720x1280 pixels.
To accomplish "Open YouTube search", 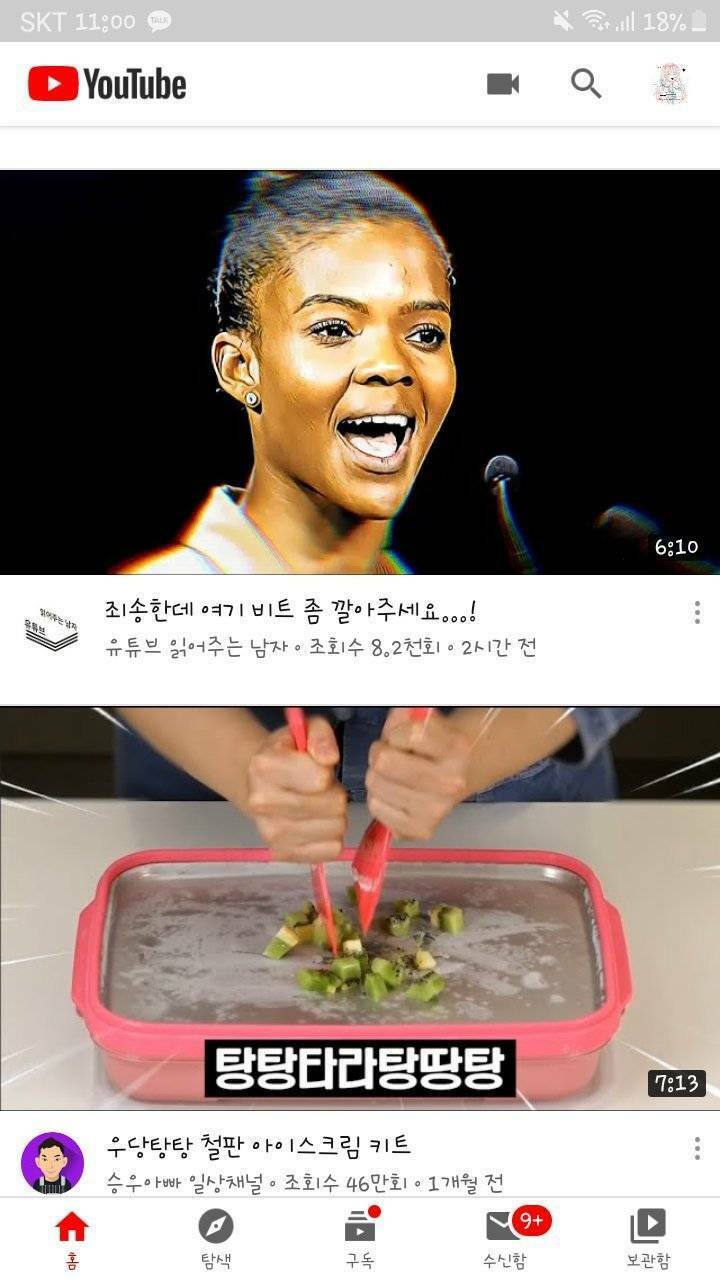I will click(586, 84).
